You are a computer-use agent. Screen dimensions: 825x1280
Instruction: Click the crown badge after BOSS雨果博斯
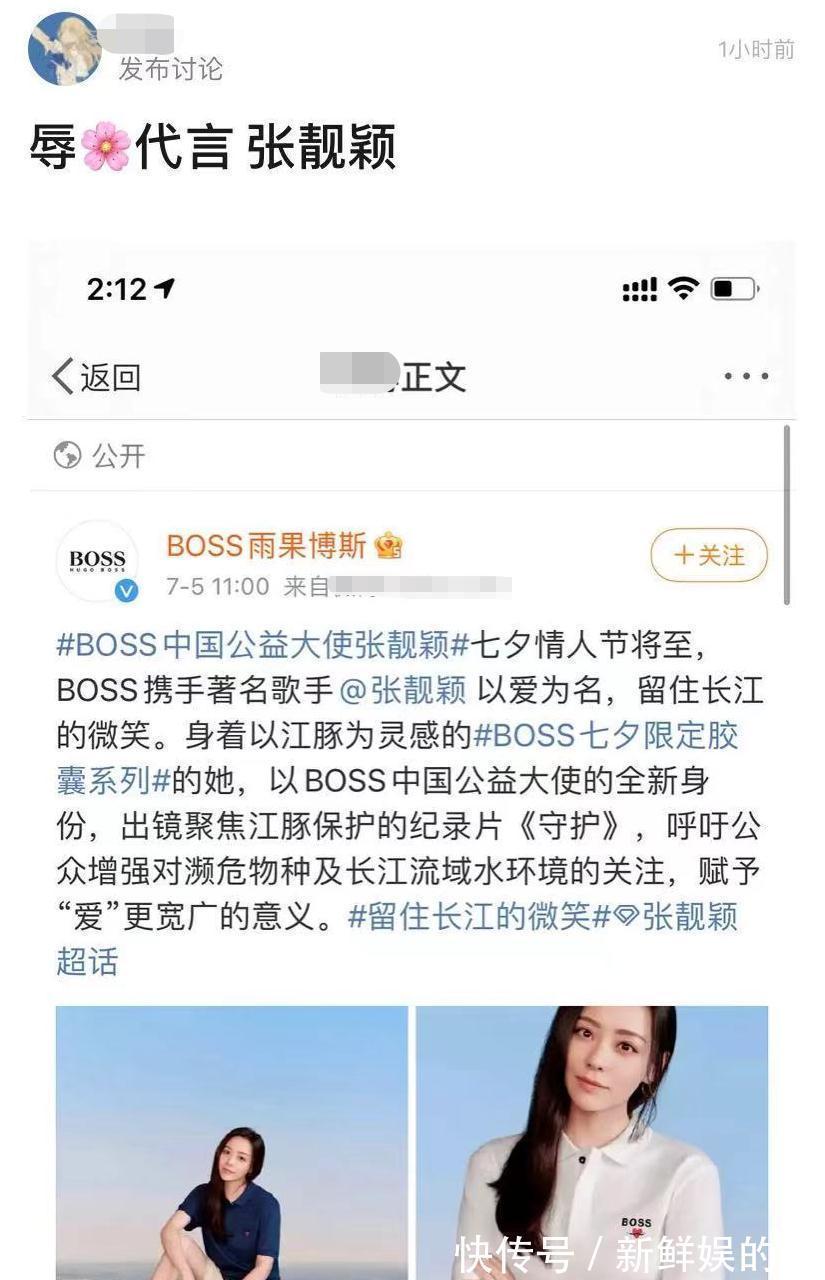pyautogui.click(x=388, y=546)
